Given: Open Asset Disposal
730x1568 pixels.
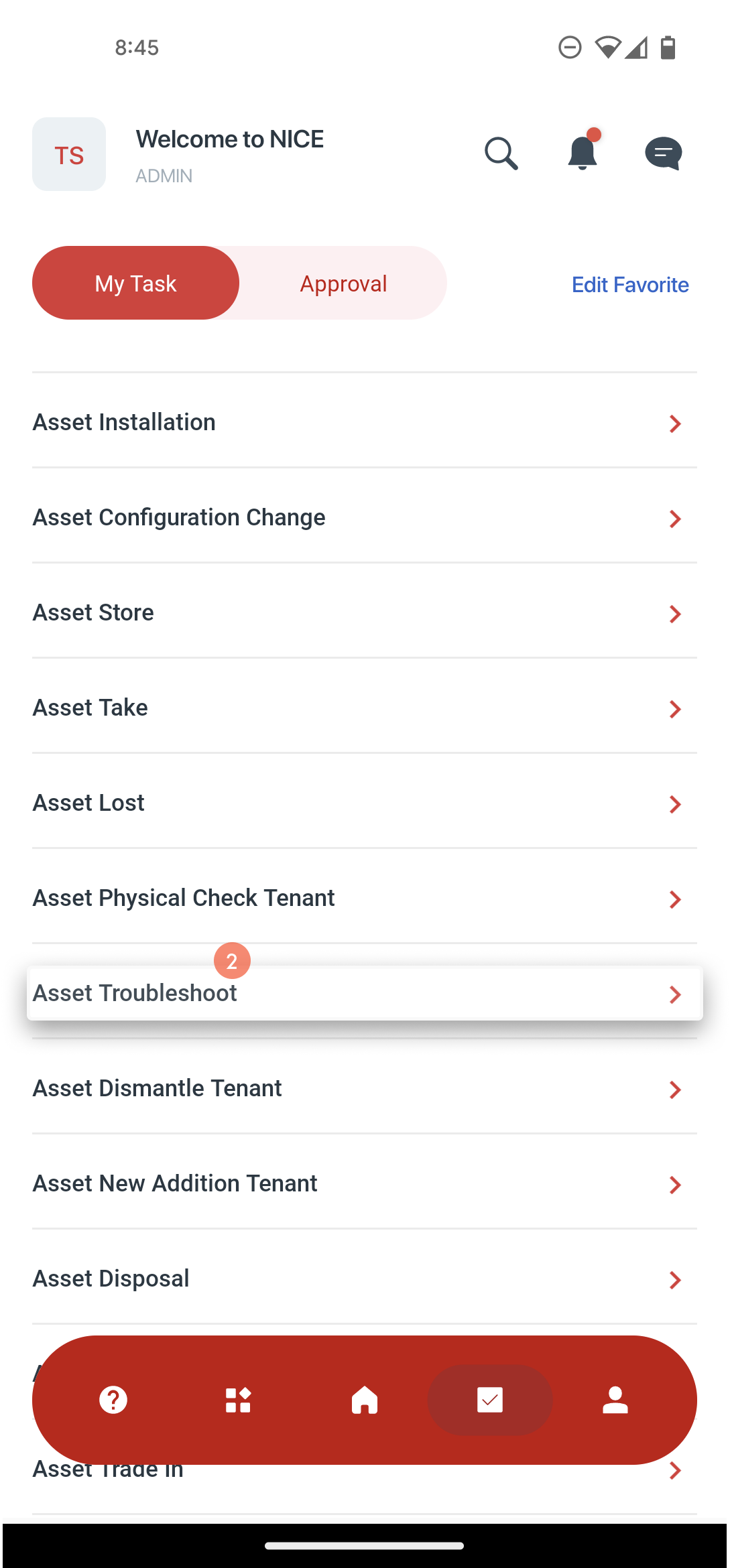Looking at the screenshot, I should (x=365, y=1279).
